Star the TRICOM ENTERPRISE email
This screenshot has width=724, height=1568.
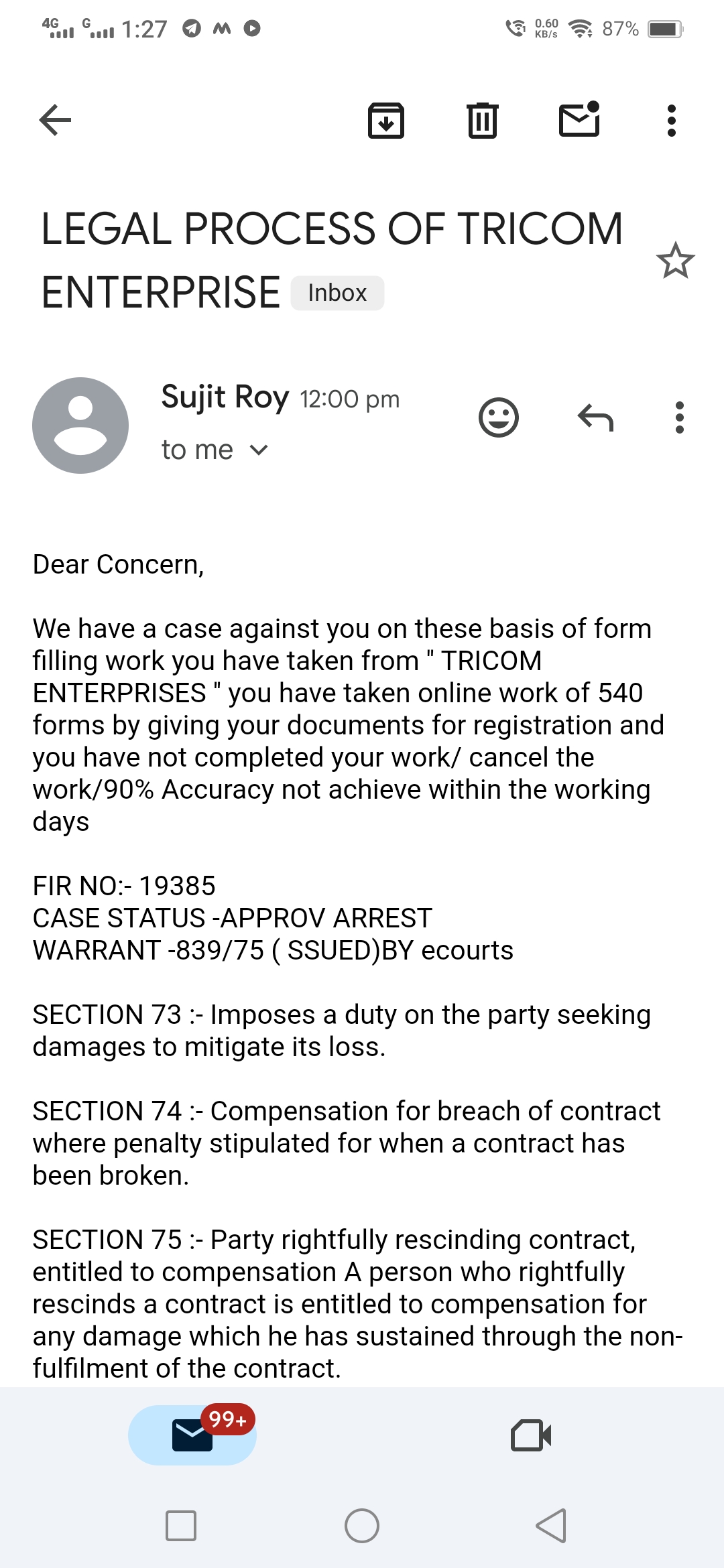(675, 261)
